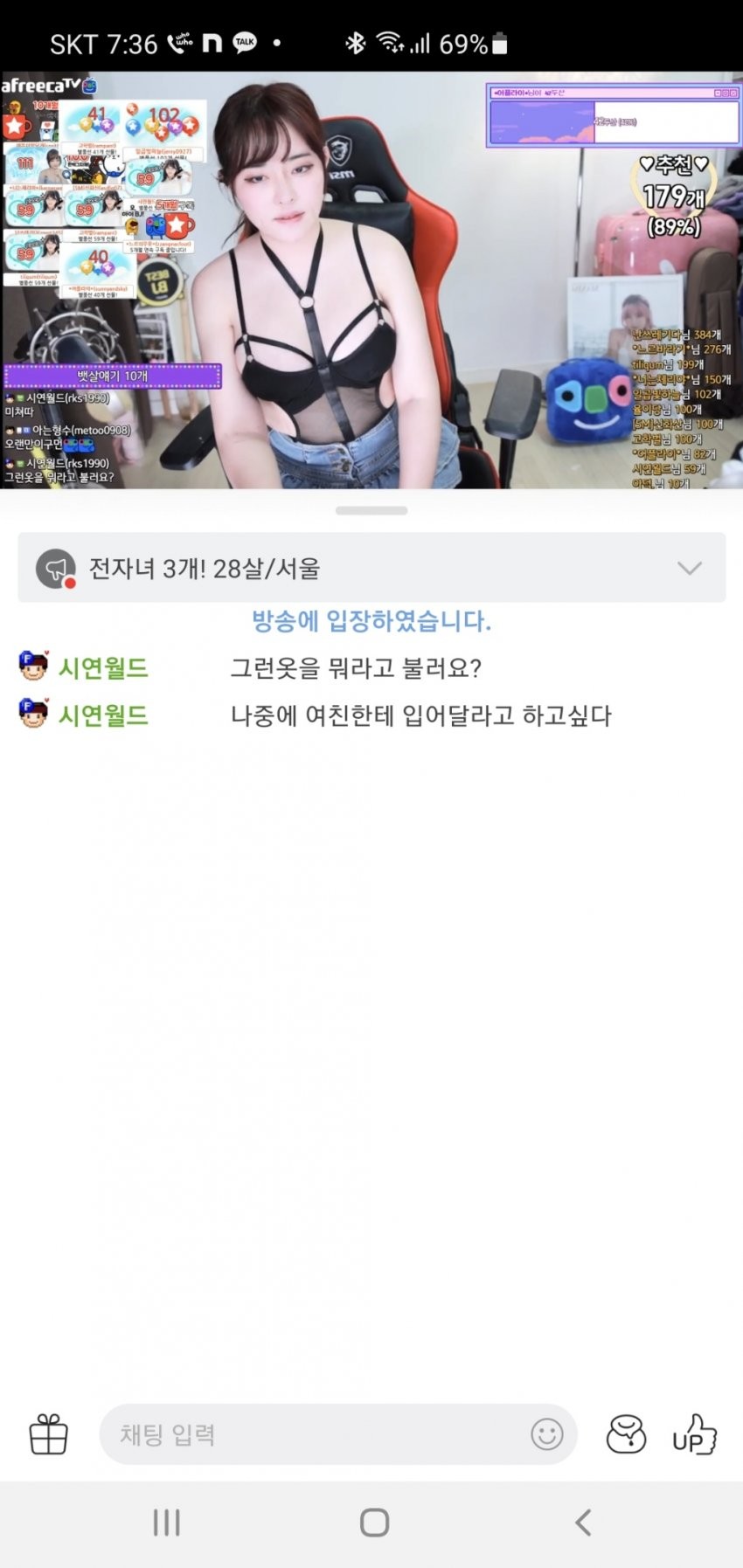Focus the 채팅 입력 chat field
743x1568 pixels.
[315, 1434]
